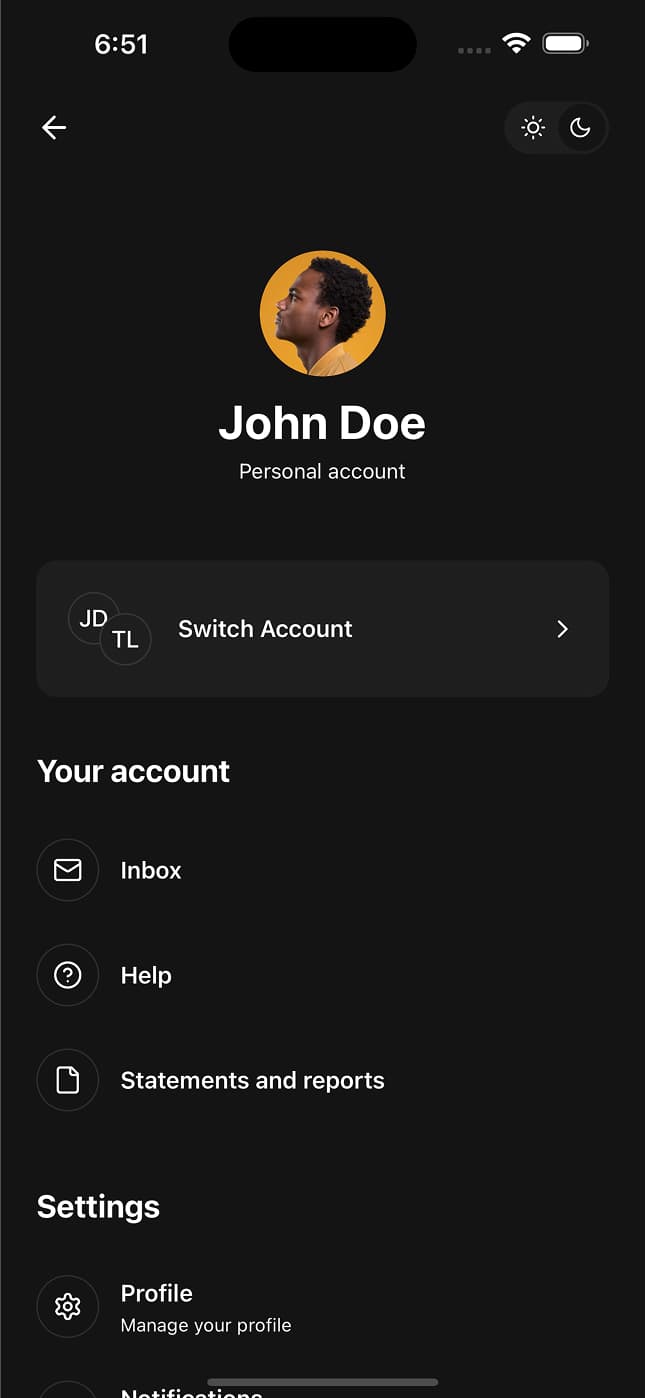Switch to light theme with sun icon

click(533, 128)
